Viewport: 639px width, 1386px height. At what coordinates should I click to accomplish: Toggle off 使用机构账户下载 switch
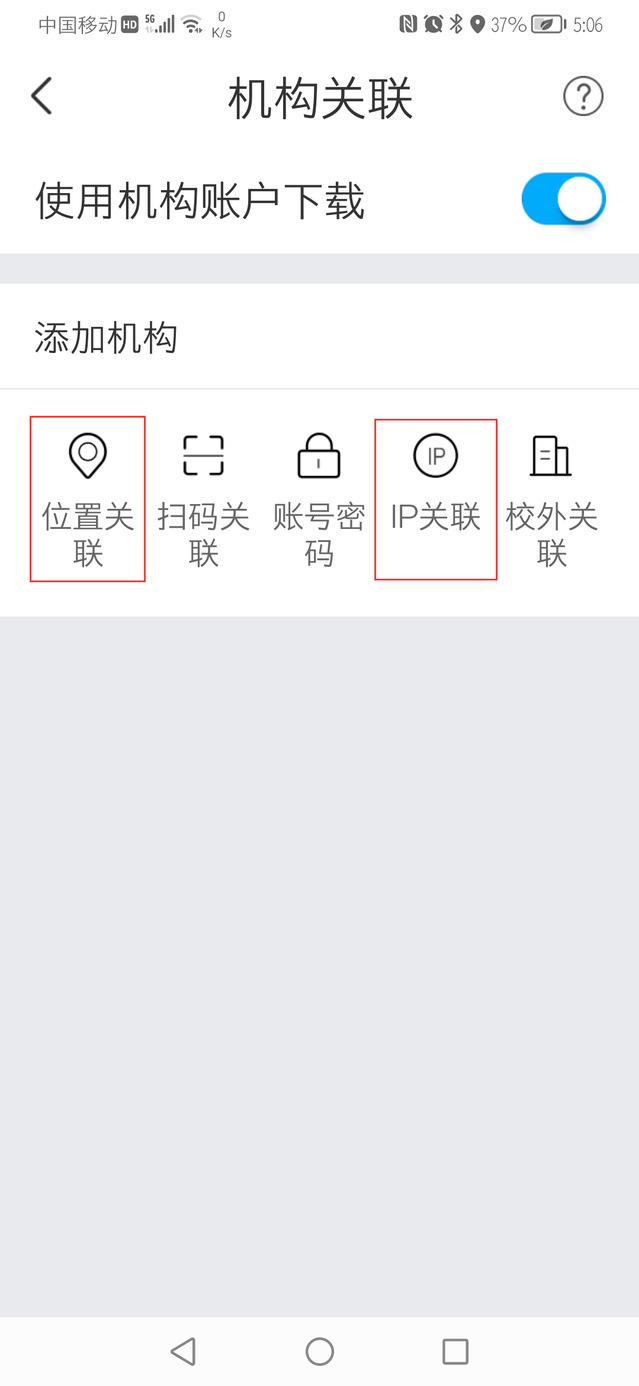pyautogui.click(x=563, y=199)
